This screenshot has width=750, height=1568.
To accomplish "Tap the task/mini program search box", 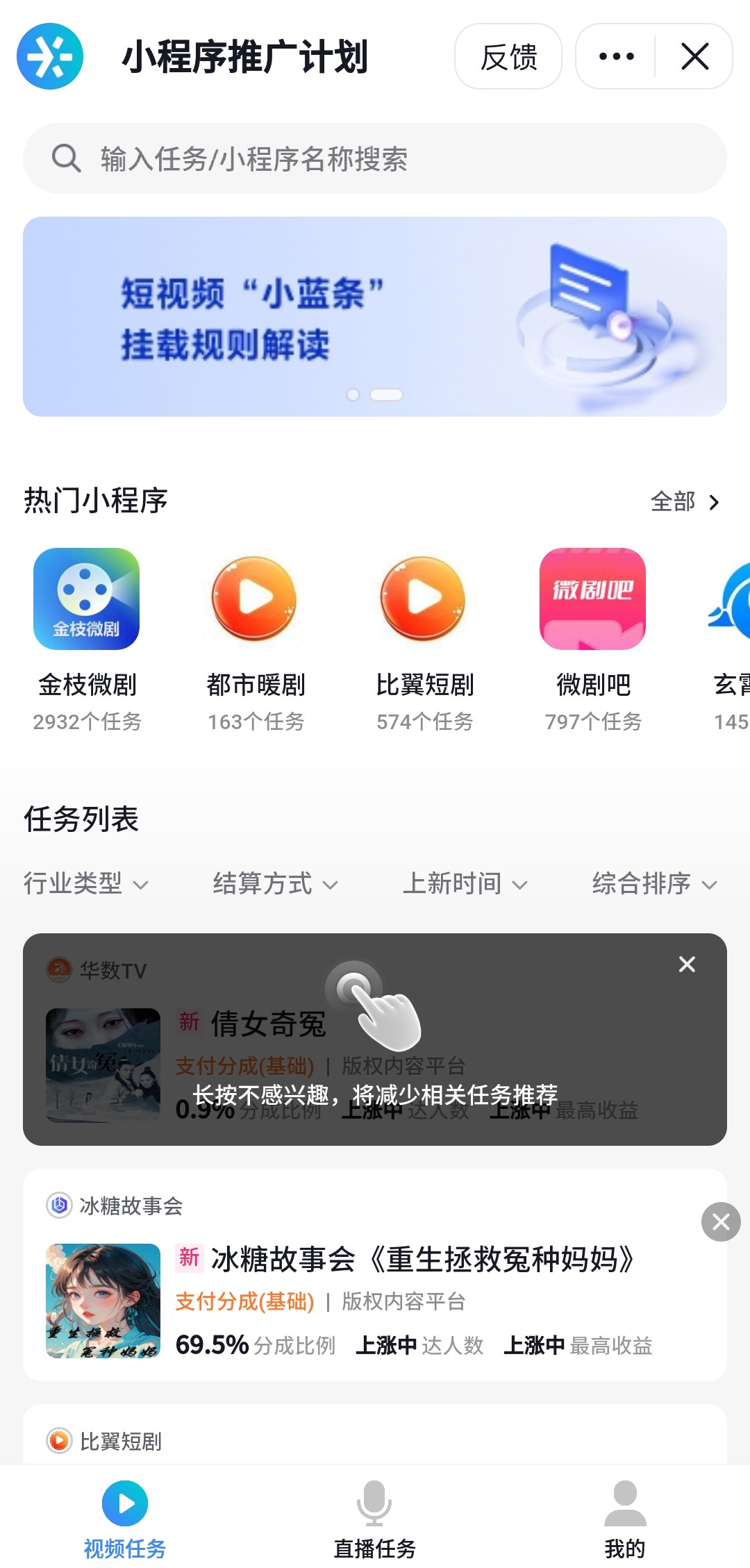I will pyautogui.click(x=375, y=158).
